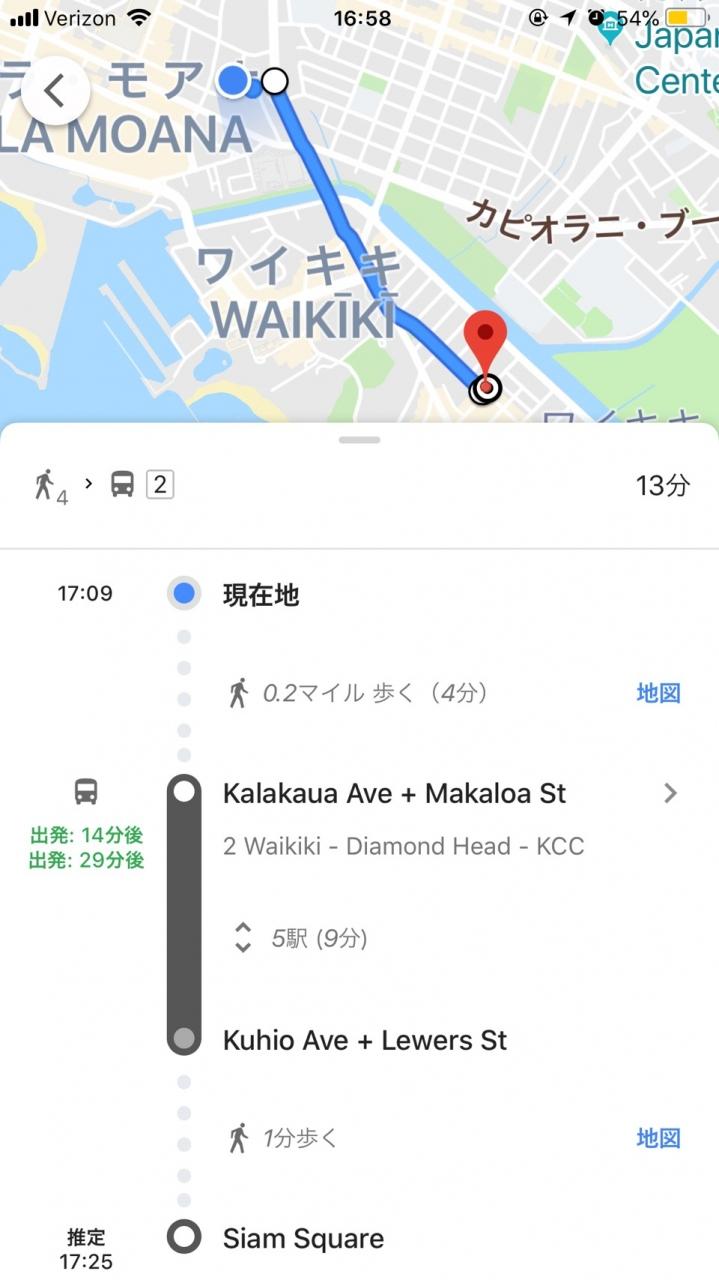Screen dimensions: 719x1280
Task: Select the Siam Square destination row
Action: click(x=303, y=1239)
